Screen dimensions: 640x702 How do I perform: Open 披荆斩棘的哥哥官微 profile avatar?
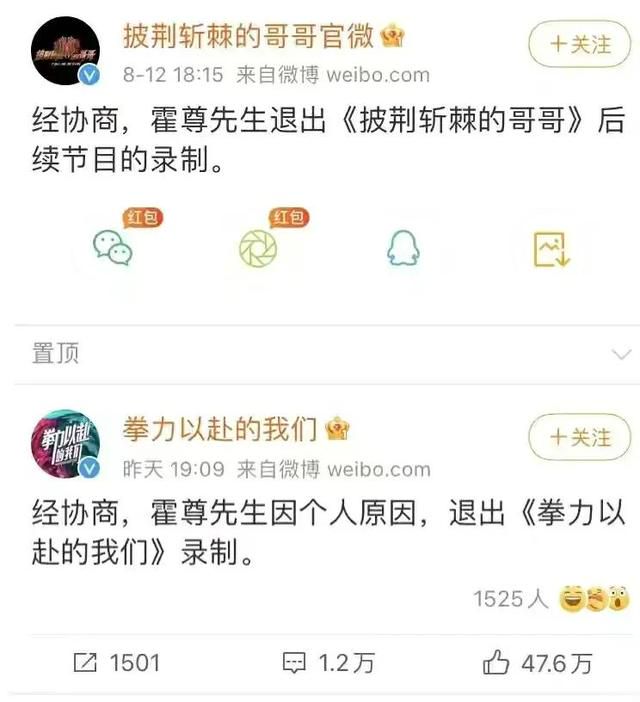click(x=66, y=52)
